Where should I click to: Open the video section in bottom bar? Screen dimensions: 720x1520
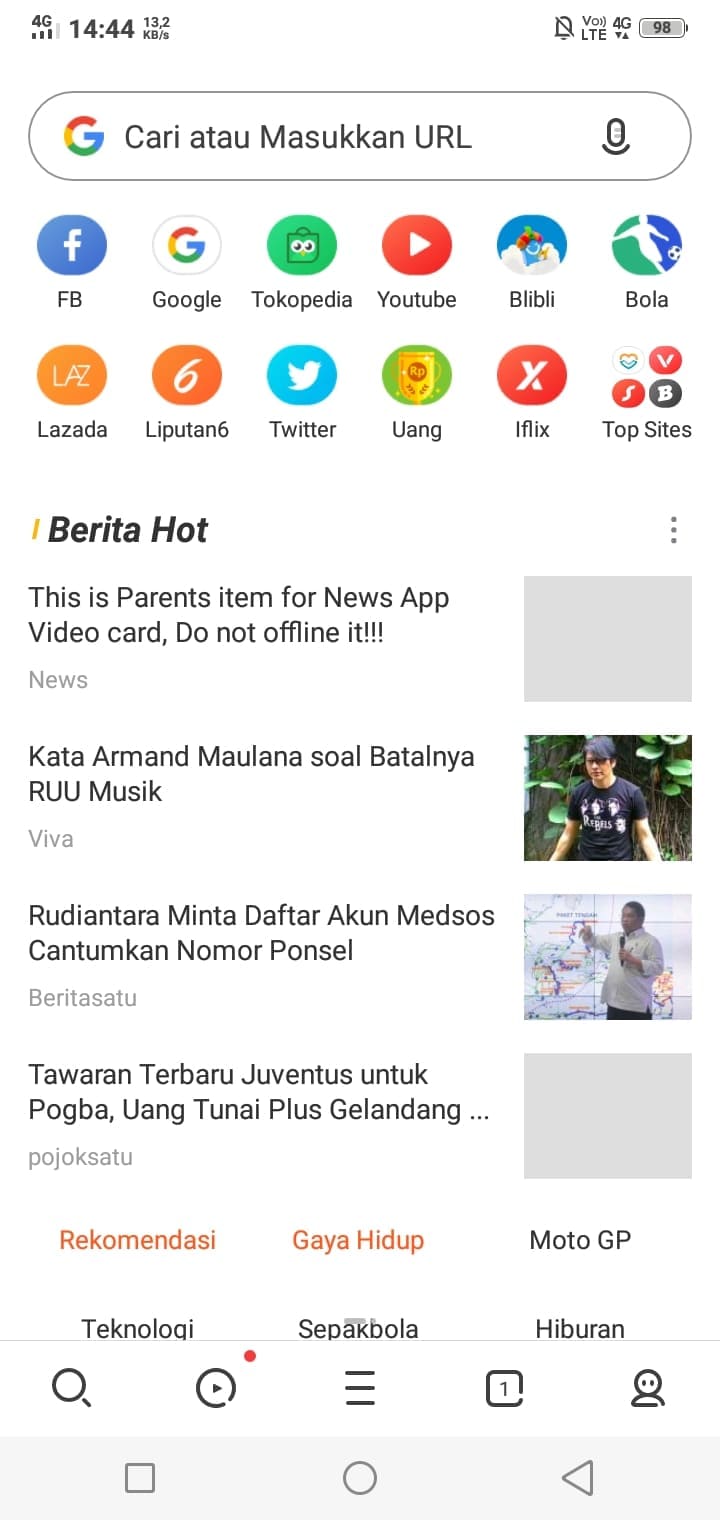click(x=216, y=1388)
